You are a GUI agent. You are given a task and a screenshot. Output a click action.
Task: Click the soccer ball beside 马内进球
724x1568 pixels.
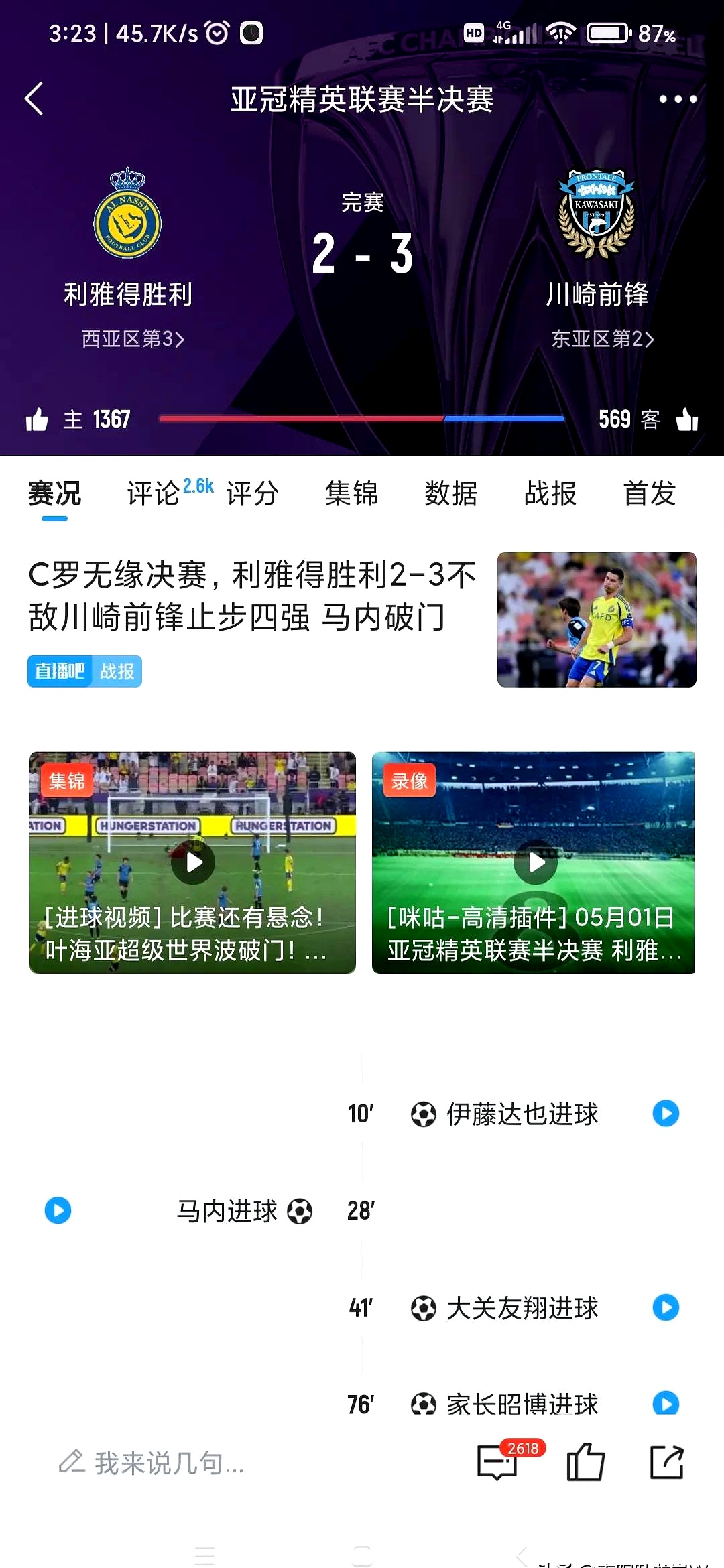300,1211
